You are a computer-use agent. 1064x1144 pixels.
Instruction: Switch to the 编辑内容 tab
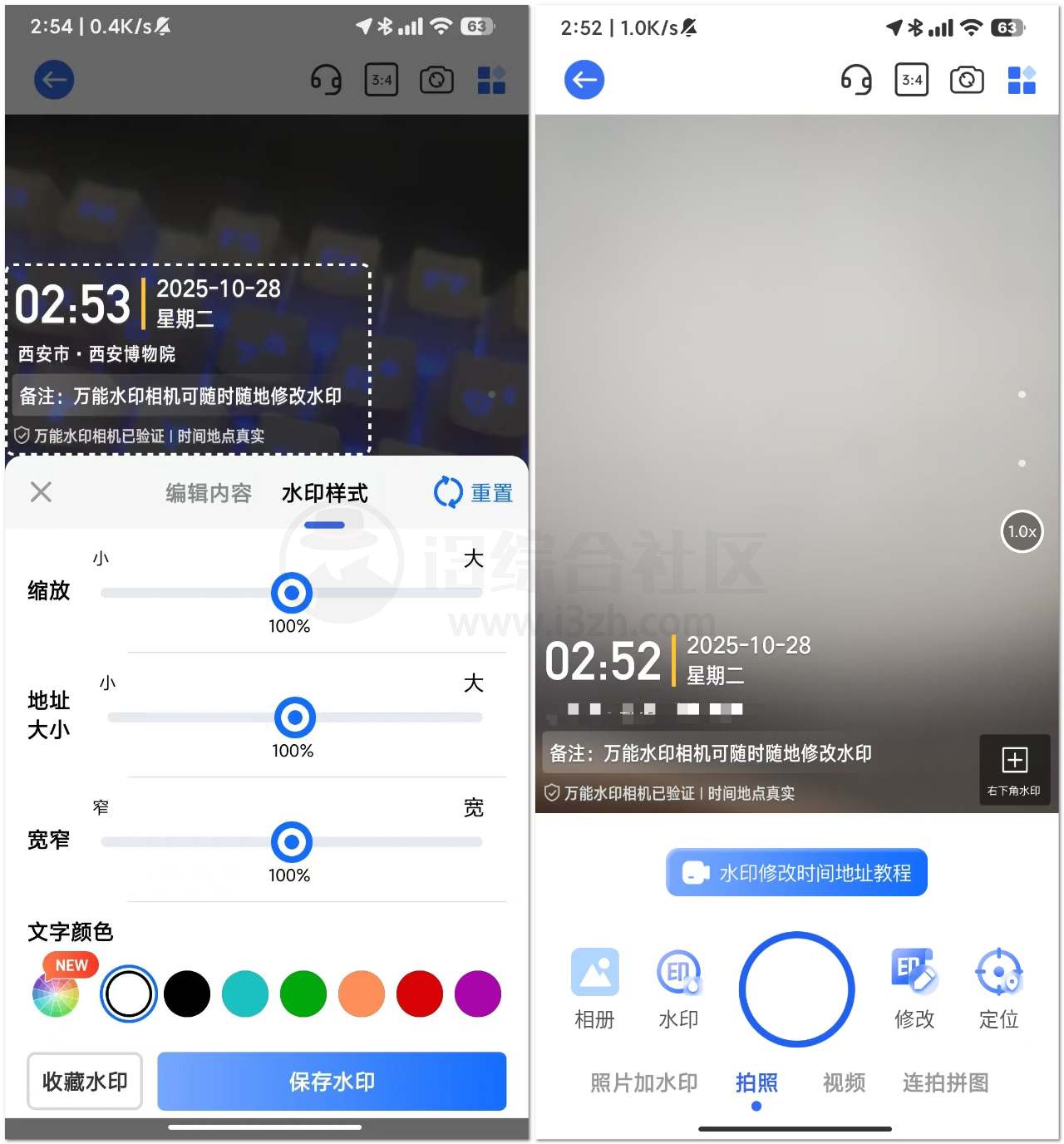coord(208,492)
